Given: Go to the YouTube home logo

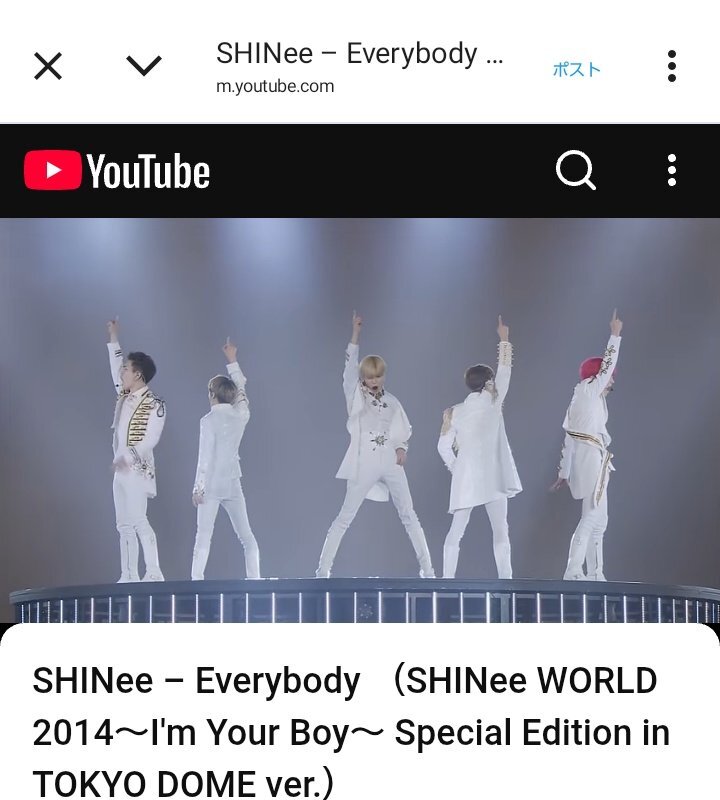Looking at the screenshot, I should (x=117, y=170).
